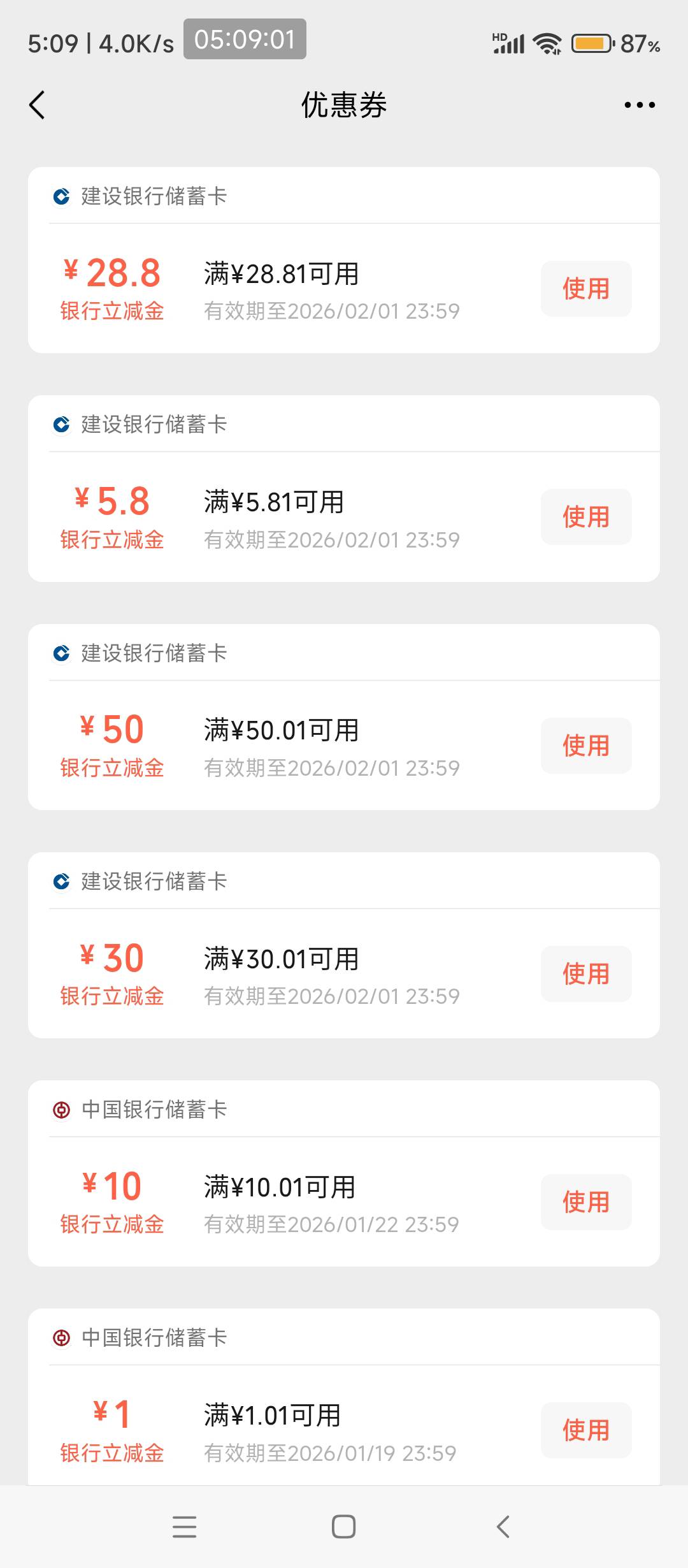Tap 使用 on the ¥5.8 coupon

click(x=586, y=517)
